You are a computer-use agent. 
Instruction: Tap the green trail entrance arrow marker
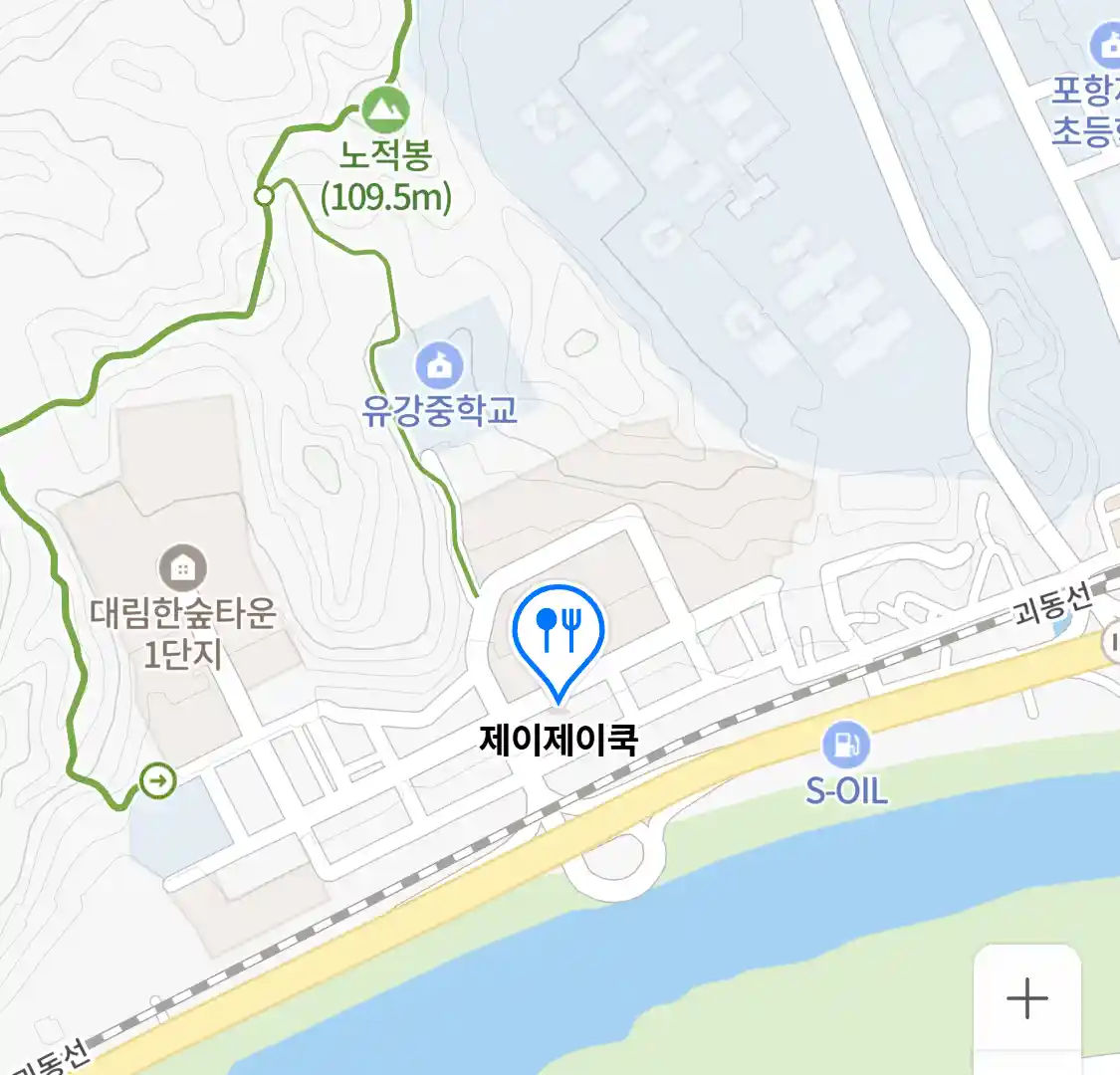coord(158,780)
